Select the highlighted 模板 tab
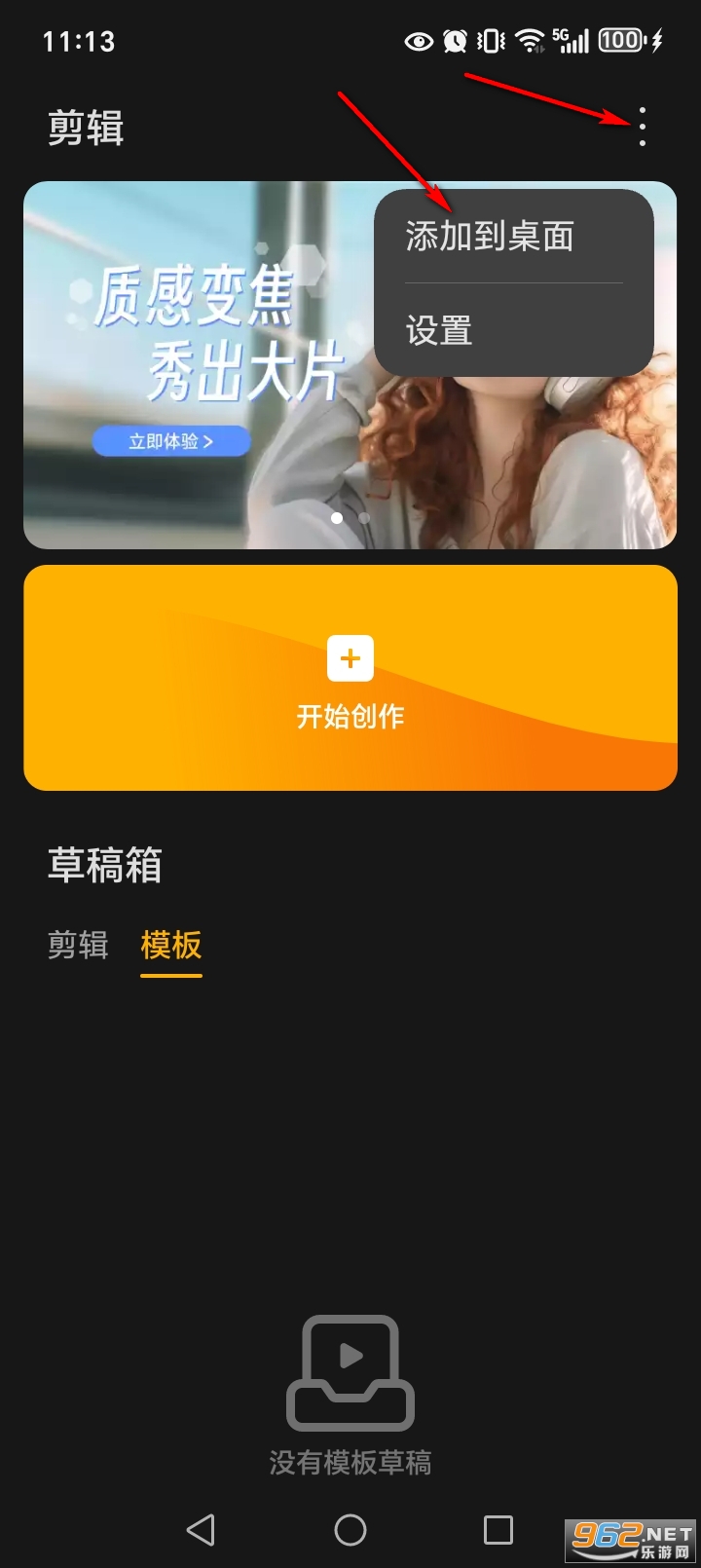Viewport: 701px width, 1568px height. pyautogui.click(x=170, y=945)
